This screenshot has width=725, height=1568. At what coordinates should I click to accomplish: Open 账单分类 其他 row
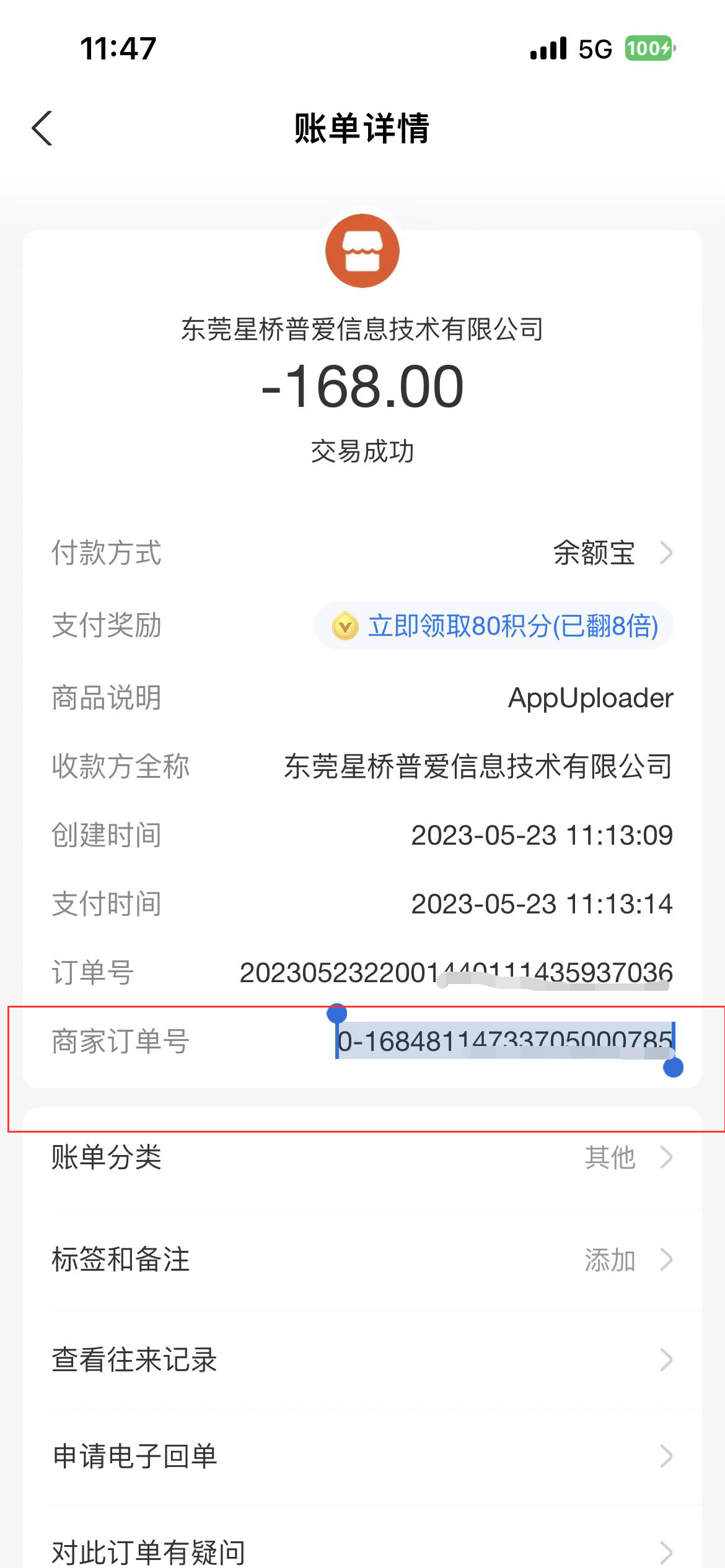[x=362, y=1157]
